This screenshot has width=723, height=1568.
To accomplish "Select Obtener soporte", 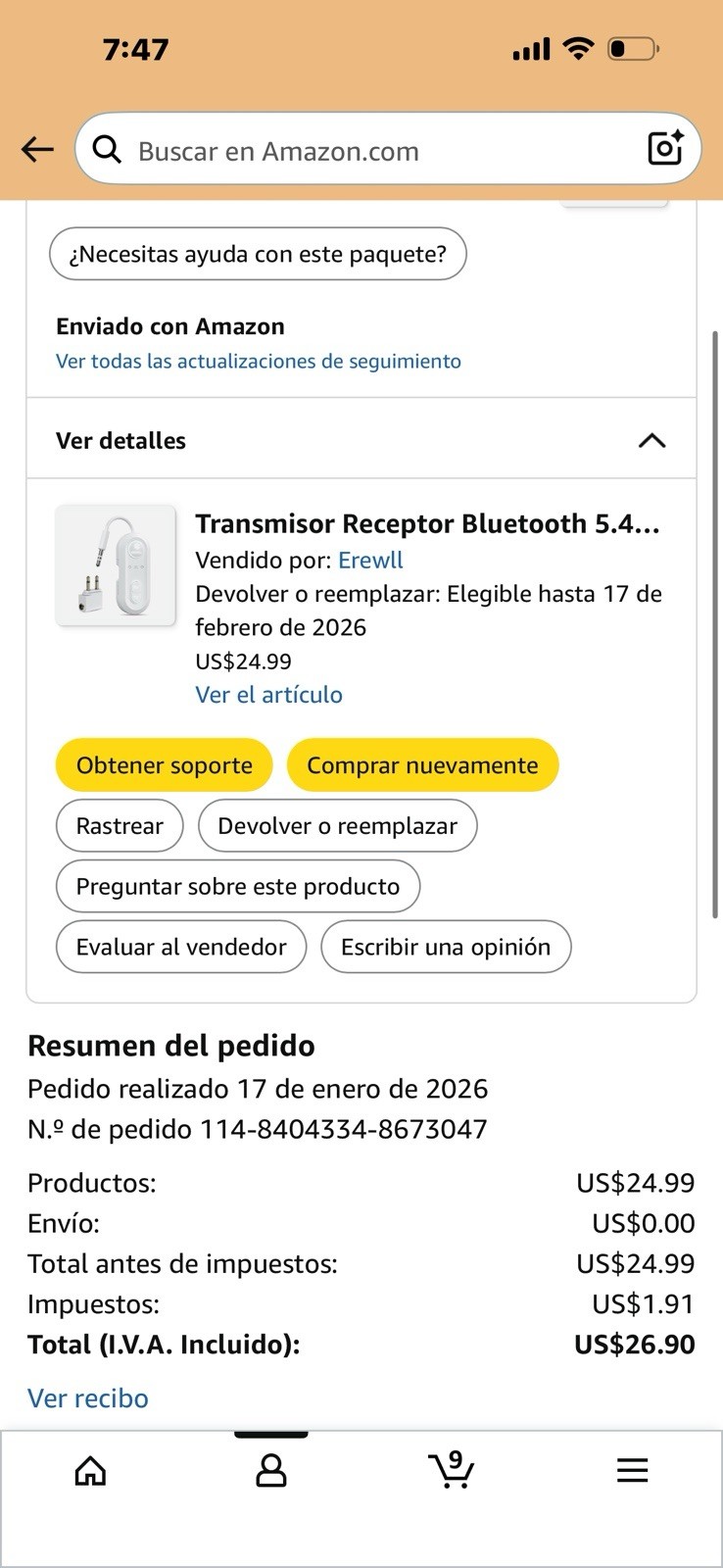I will pyautogui.click(x=164, y=765).
